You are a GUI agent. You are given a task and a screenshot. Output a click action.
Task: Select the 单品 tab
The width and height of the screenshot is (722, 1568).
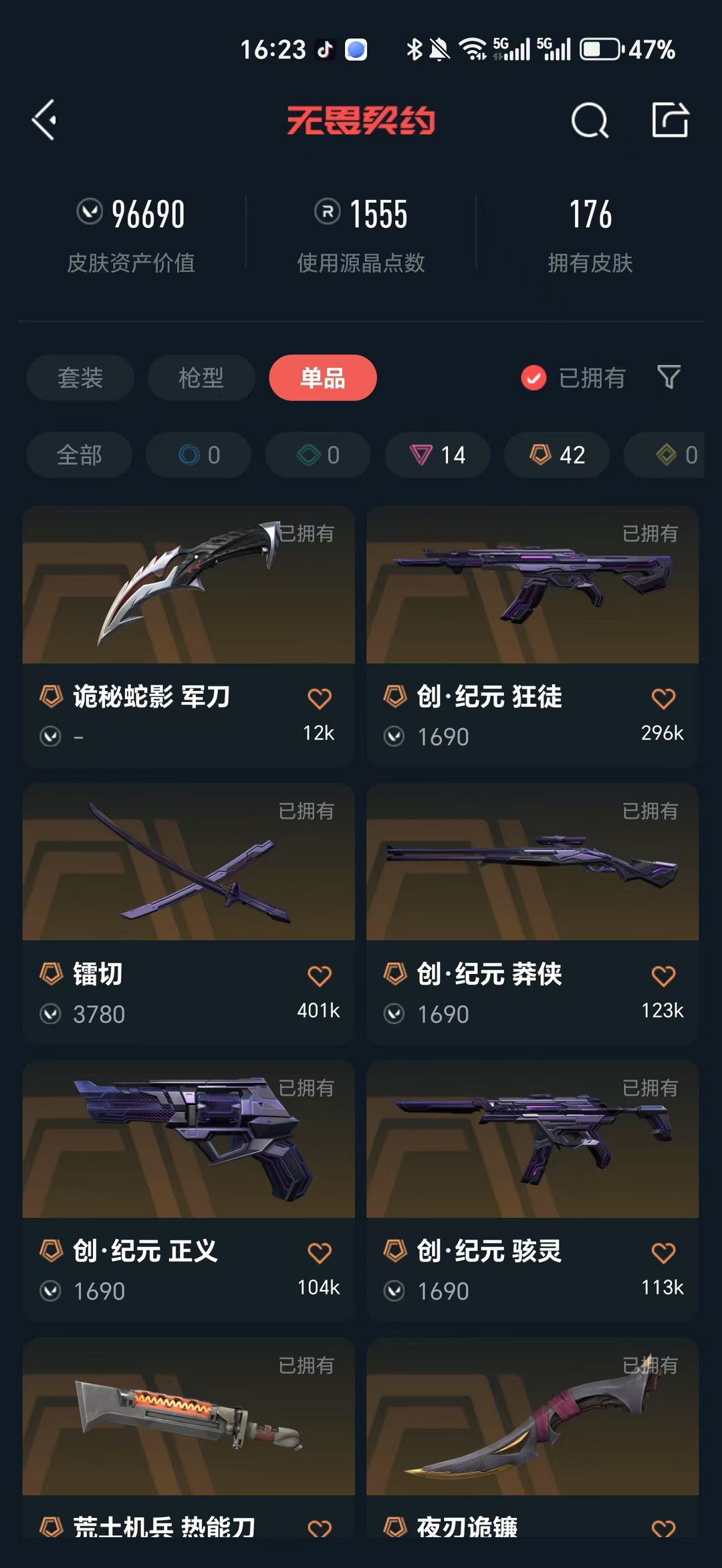coord(323,378)
